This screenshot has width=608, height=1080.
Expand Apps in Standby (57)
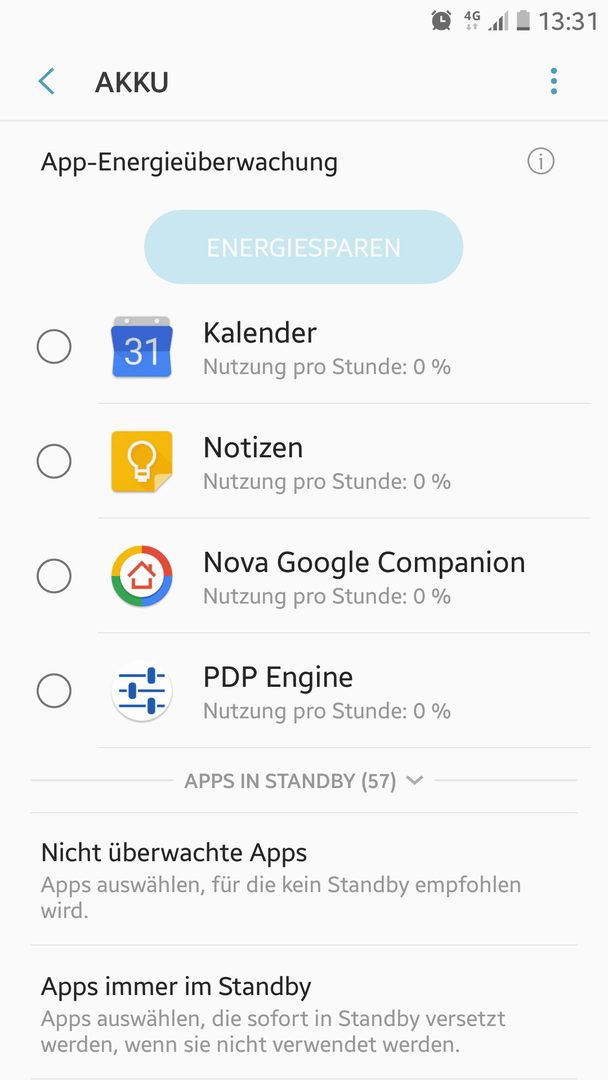coord(304,781)
